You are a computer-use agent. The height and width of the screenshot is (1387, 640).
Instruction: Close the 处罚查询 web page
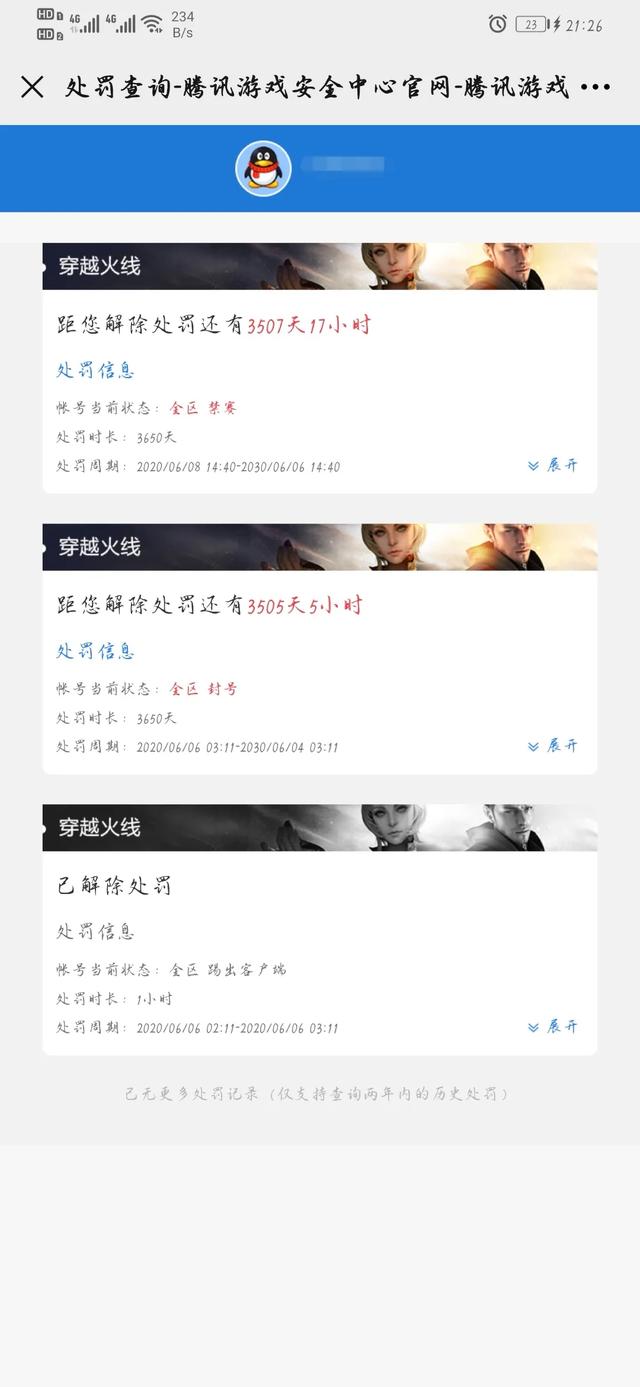click(x=32, y=87)
